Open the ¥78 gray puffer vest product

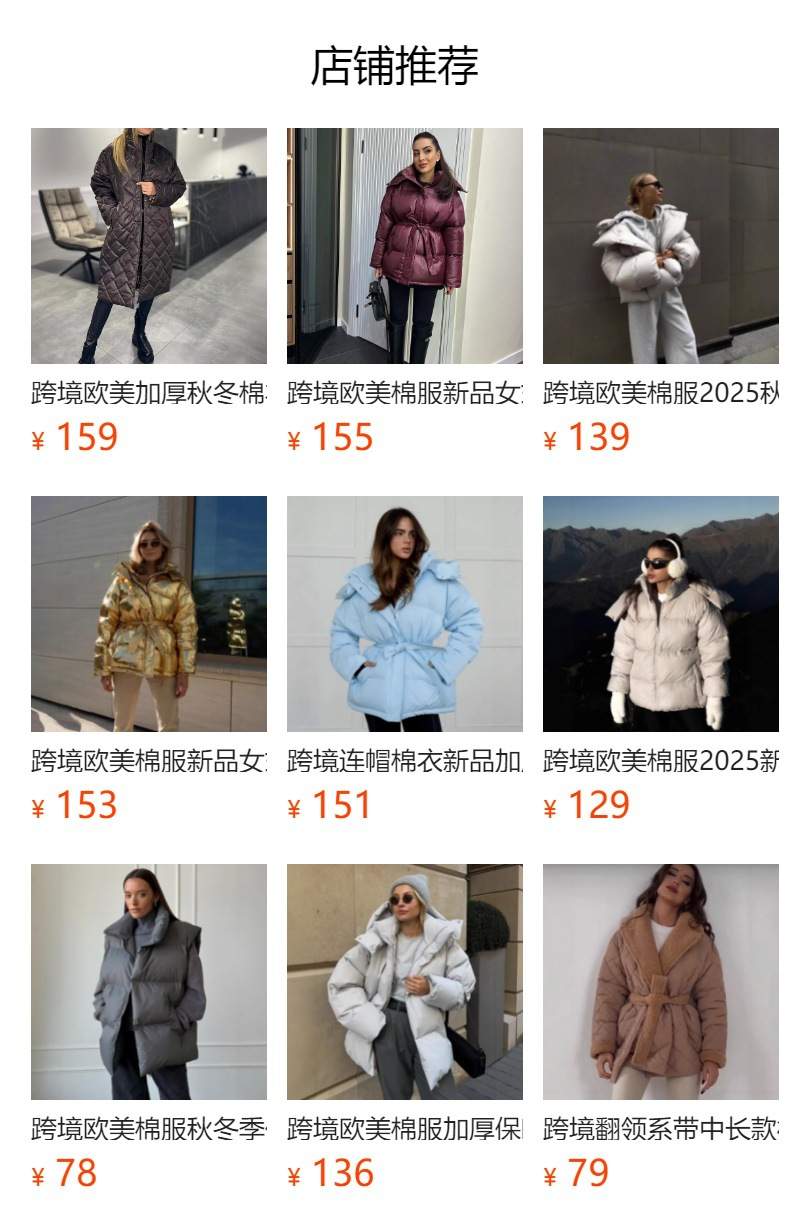[148, 982]
